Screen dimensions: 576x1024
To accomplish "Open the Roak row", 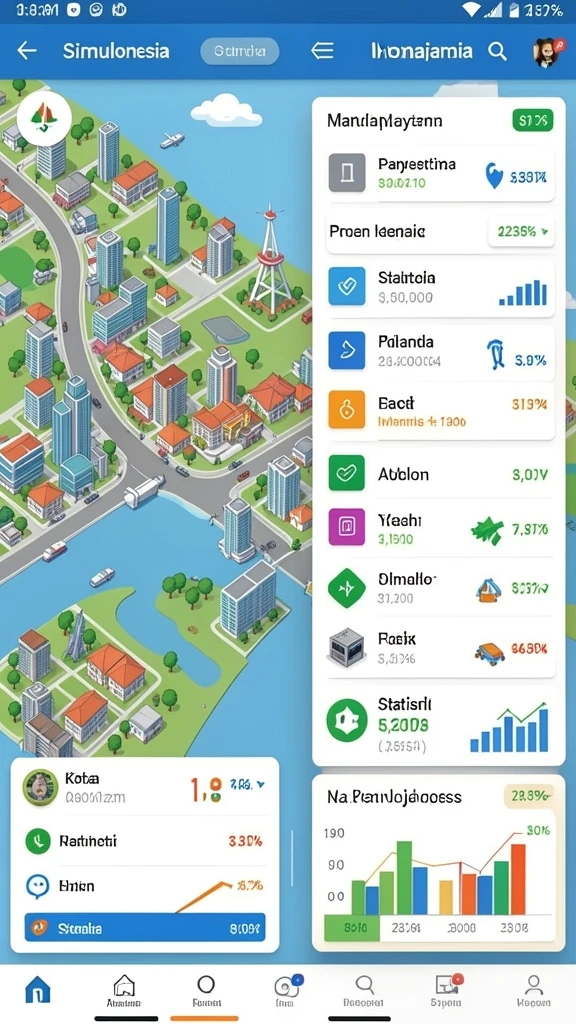I will [x=440, y=648].
